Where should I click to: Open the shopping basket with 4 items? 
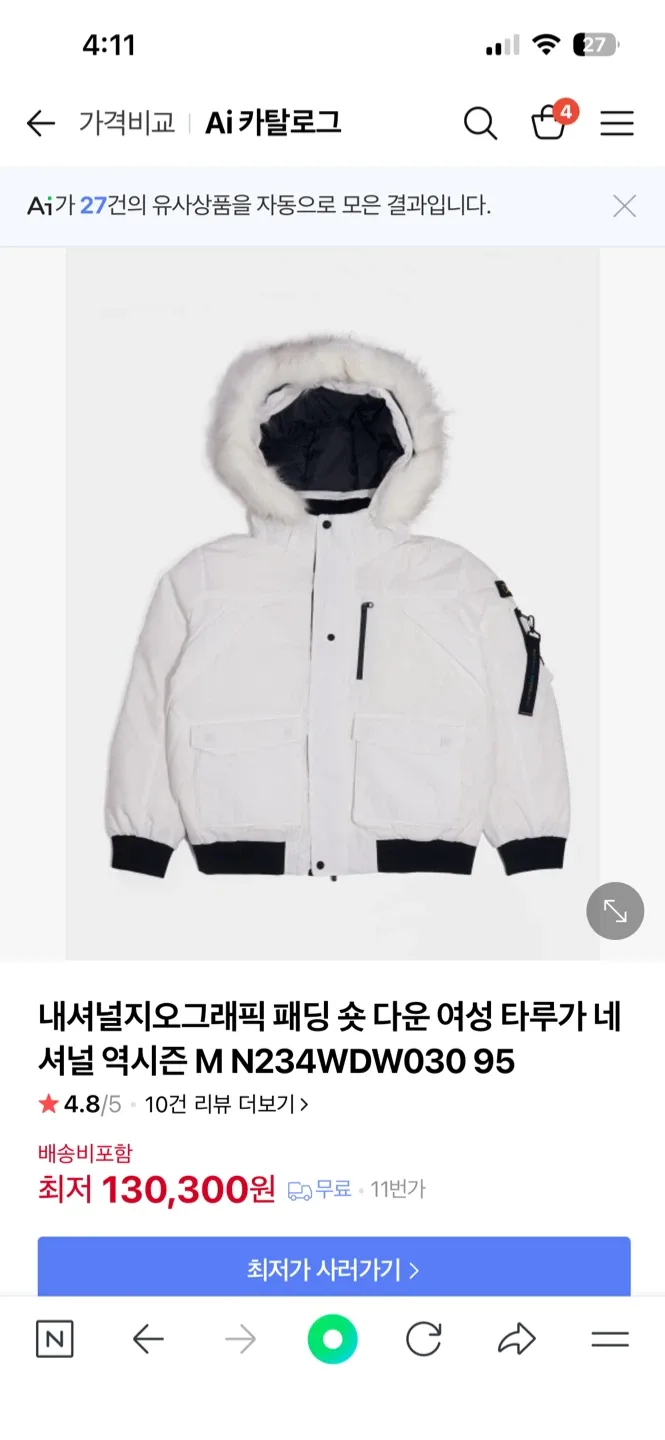(x=549, y=123)
